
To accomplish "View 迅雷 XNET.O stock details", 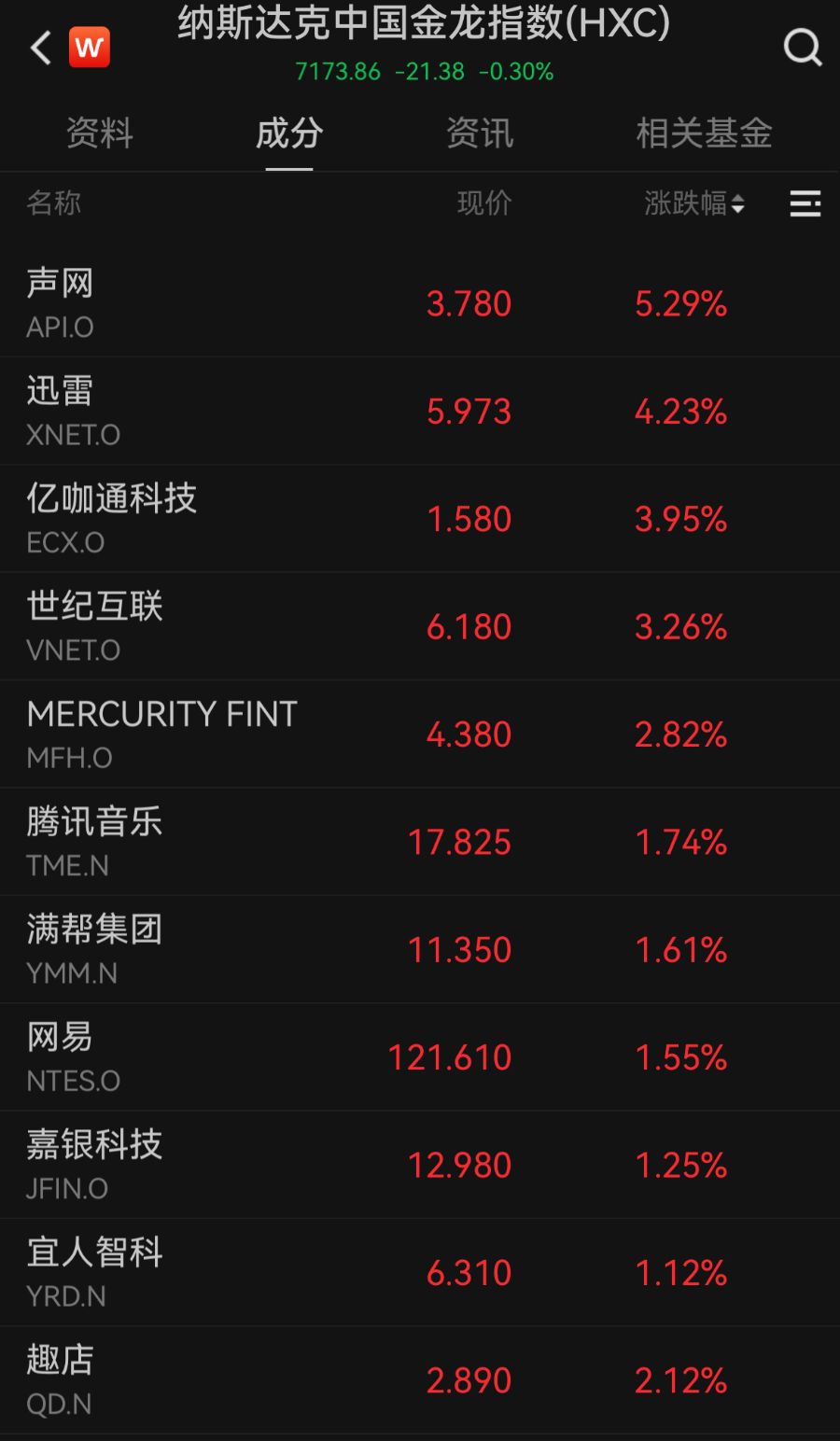I will [x=419, y=412].
